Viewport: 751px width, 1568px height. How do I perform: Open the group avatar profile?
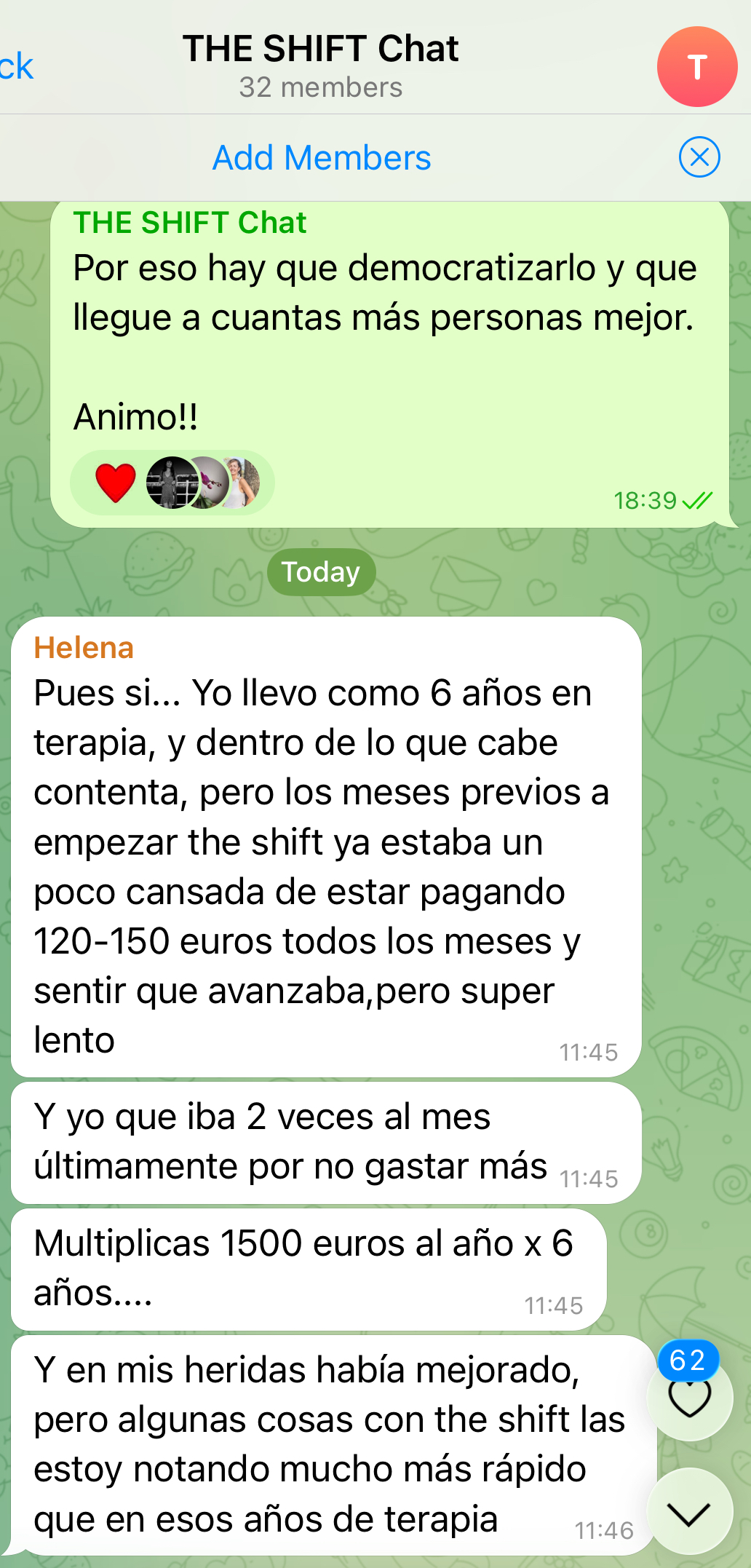[696, 67]
